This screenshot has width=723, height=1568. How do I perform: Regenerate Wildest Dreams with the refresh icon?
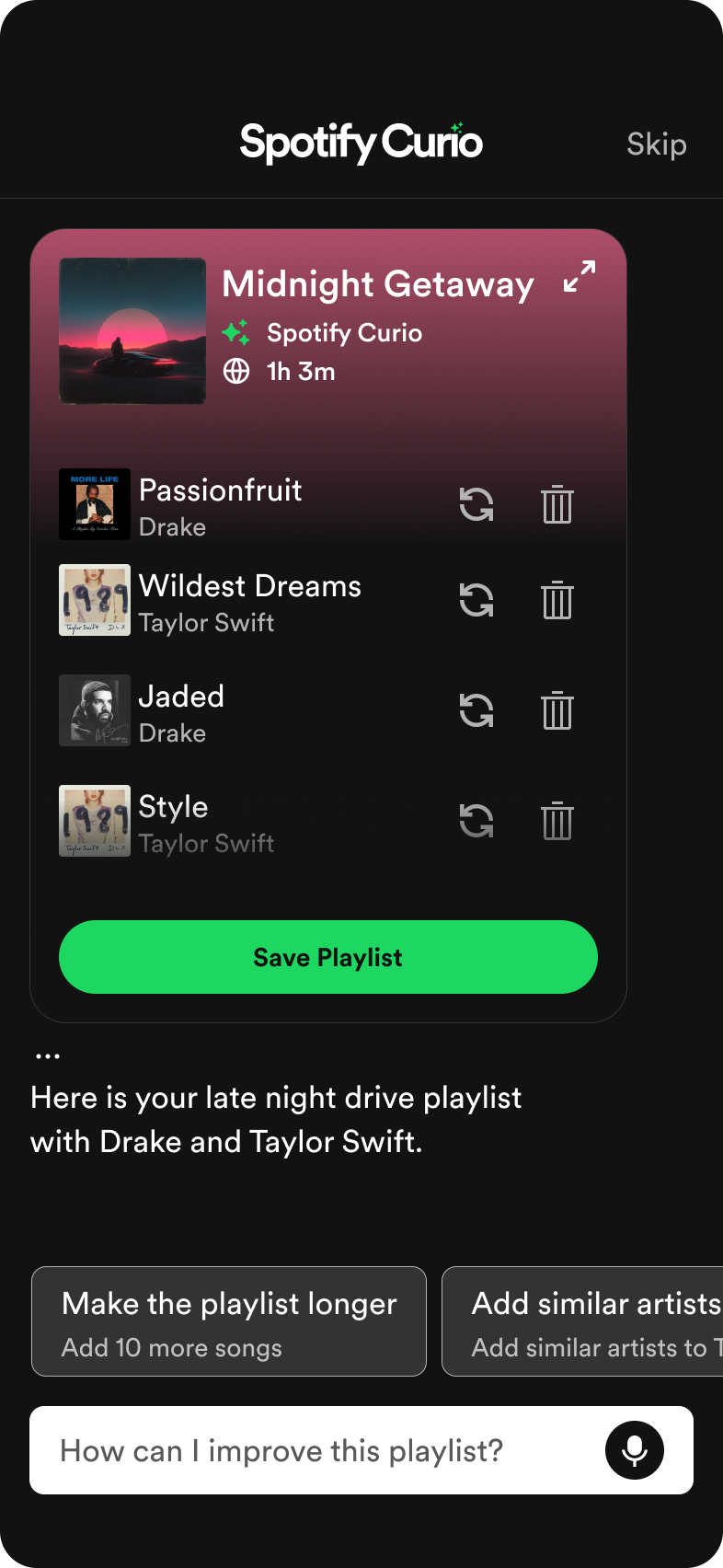coord(476,600)
